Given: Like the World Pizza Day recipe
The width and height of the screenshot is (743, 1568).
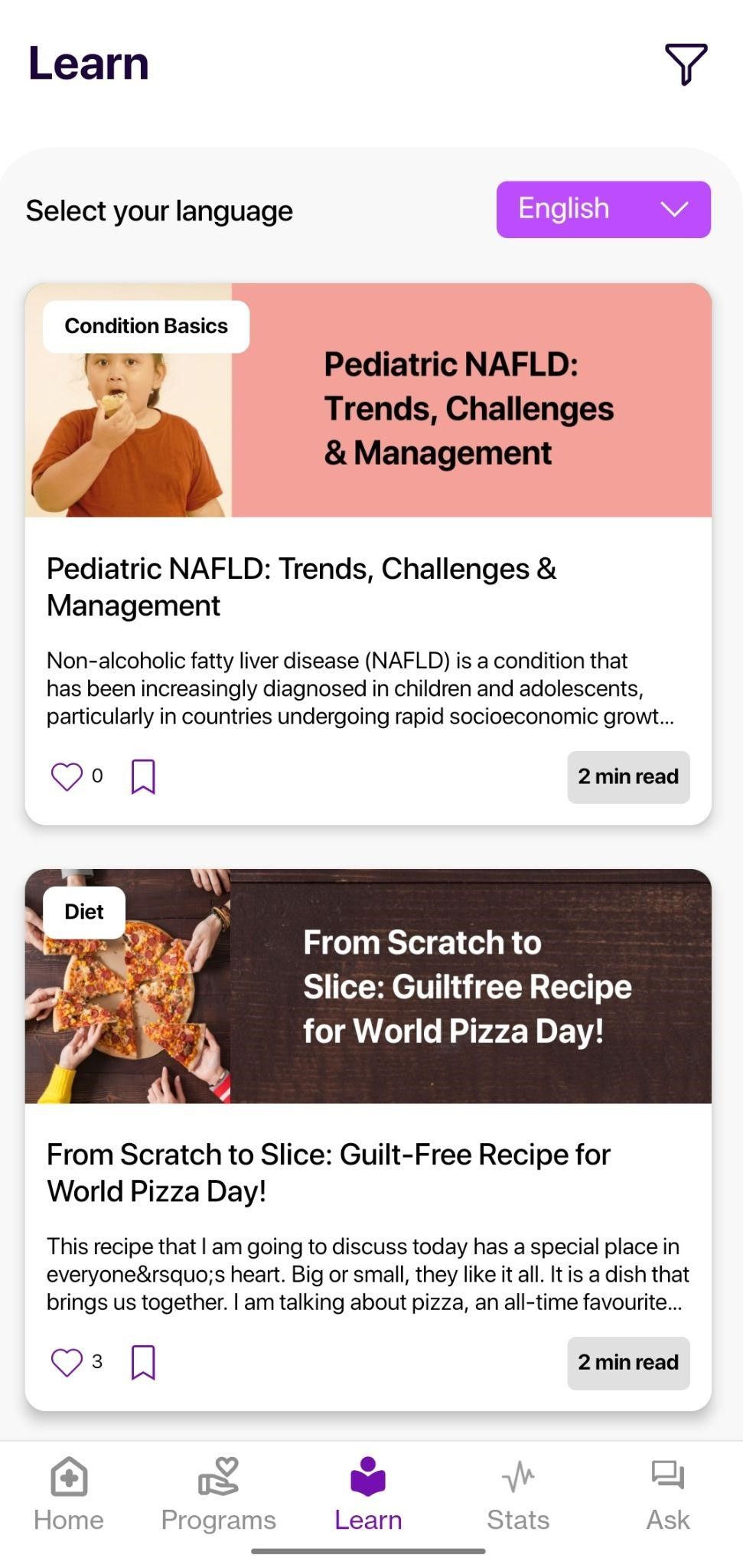Looking at the screenshot, I should (x=67, y=1362).
